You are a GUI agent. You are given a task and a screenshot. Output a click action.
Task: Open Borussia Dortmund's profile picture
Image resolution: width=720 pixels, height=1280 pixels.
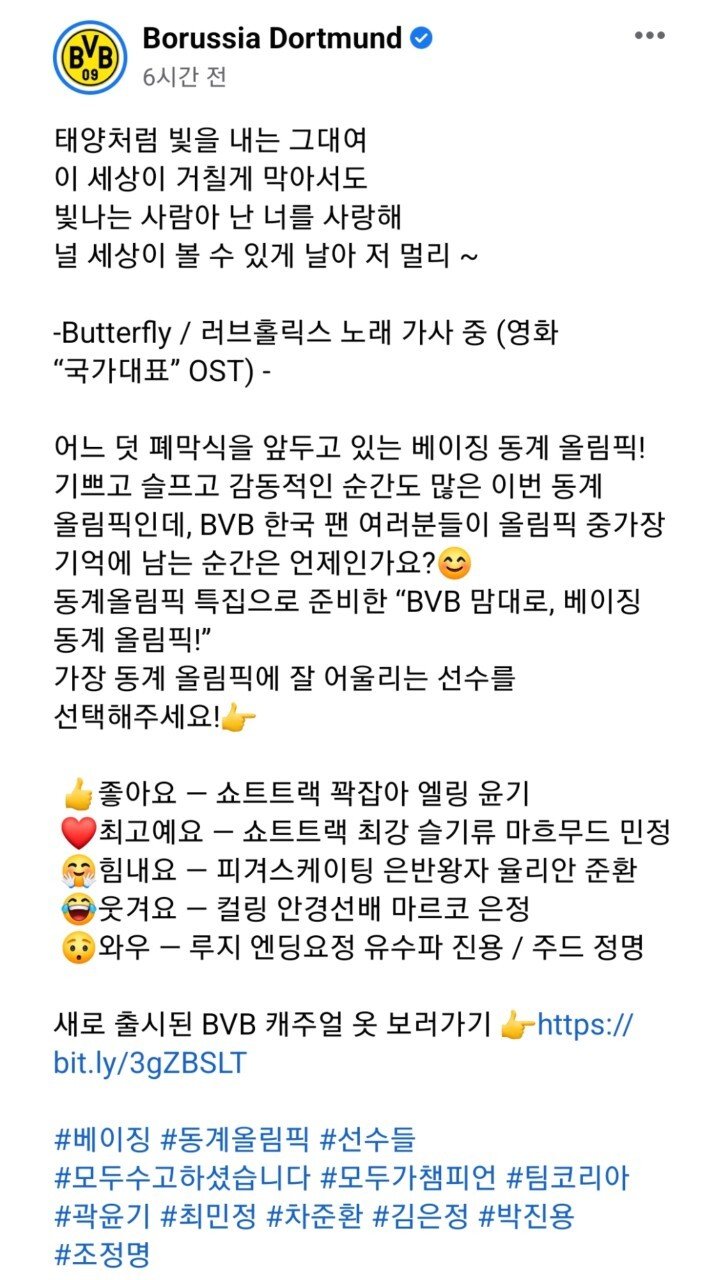(x=88, y=55)
